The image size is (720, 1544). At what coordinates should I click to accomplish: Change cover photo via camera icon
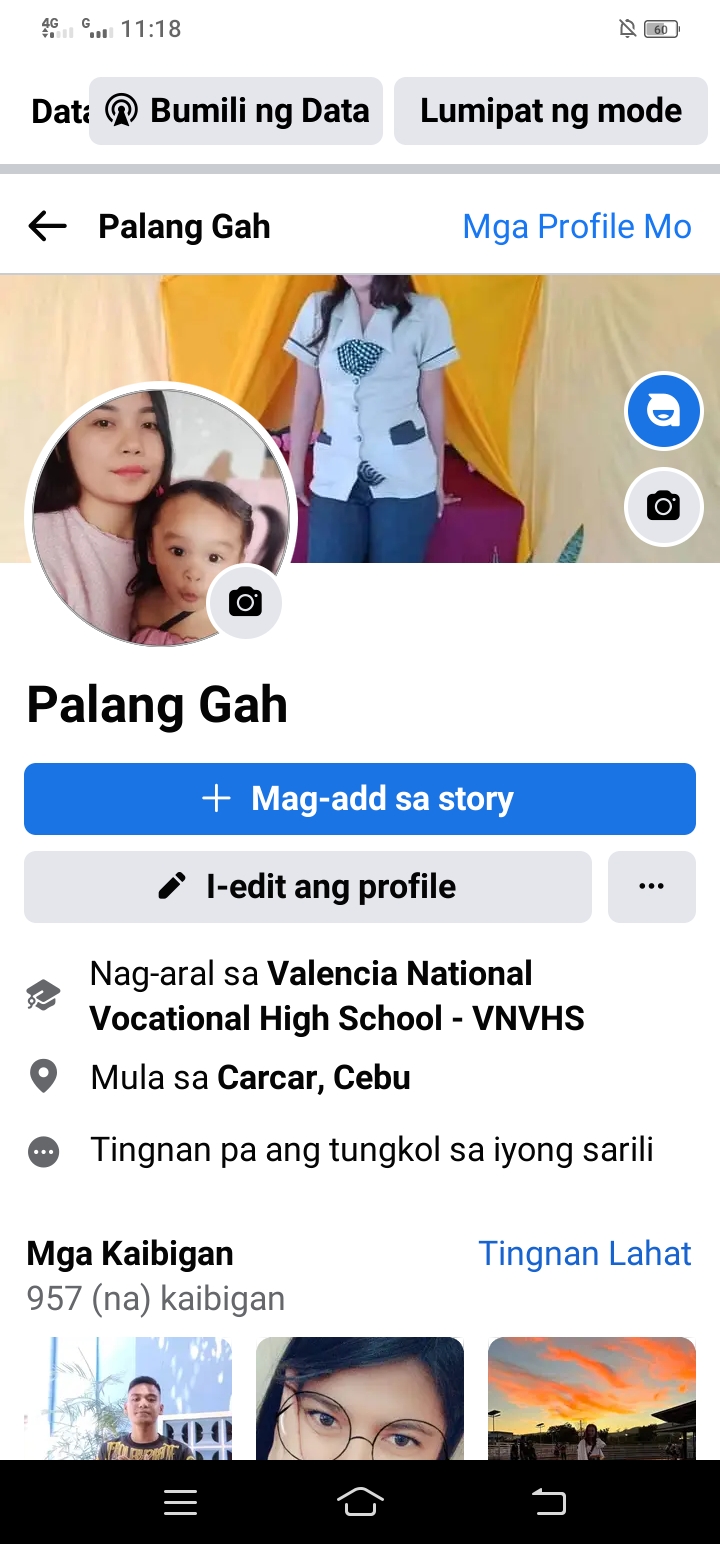click(664, 507)
